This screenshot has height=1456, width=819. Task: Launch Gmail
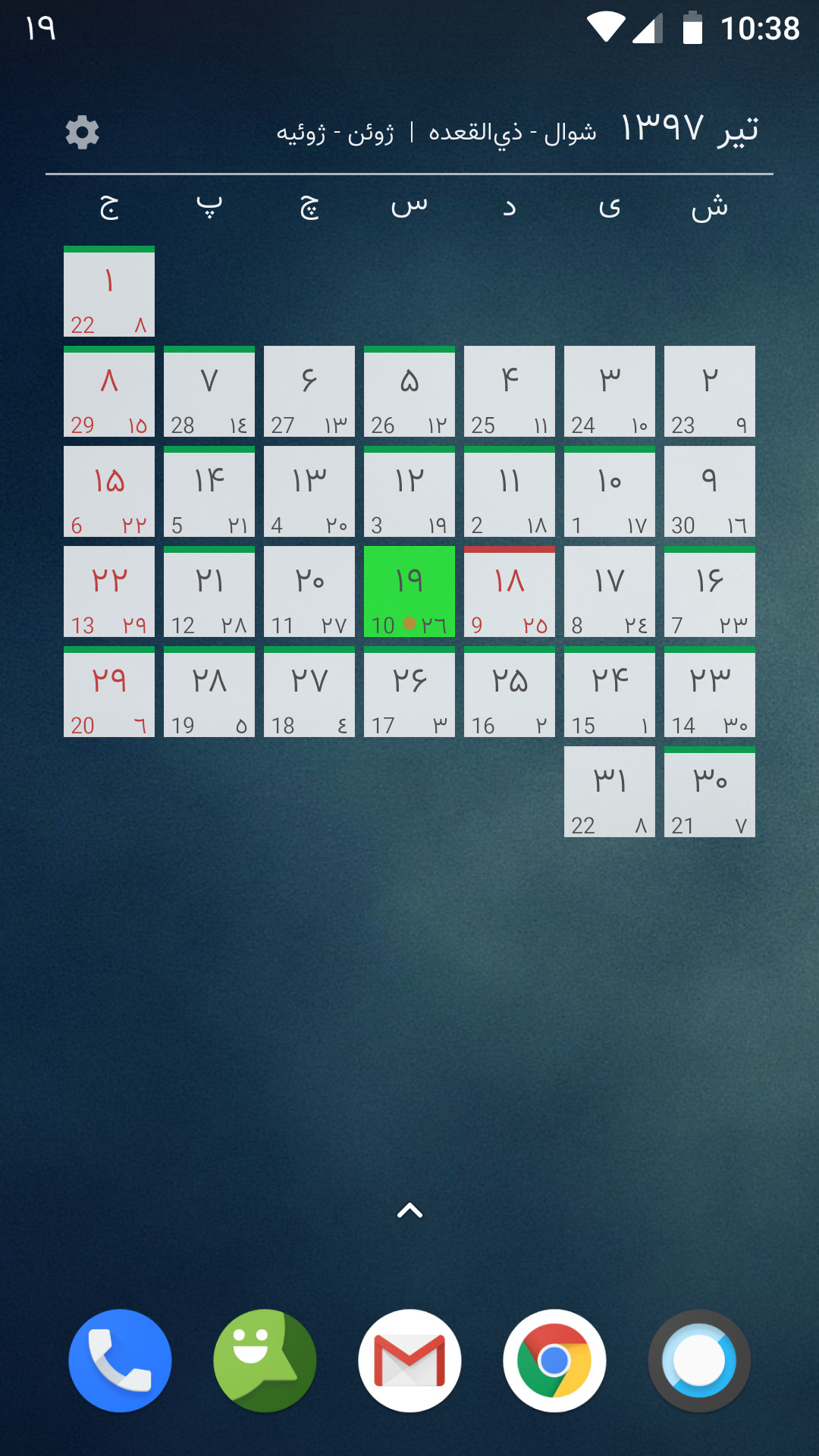(x=409, y=1360)
